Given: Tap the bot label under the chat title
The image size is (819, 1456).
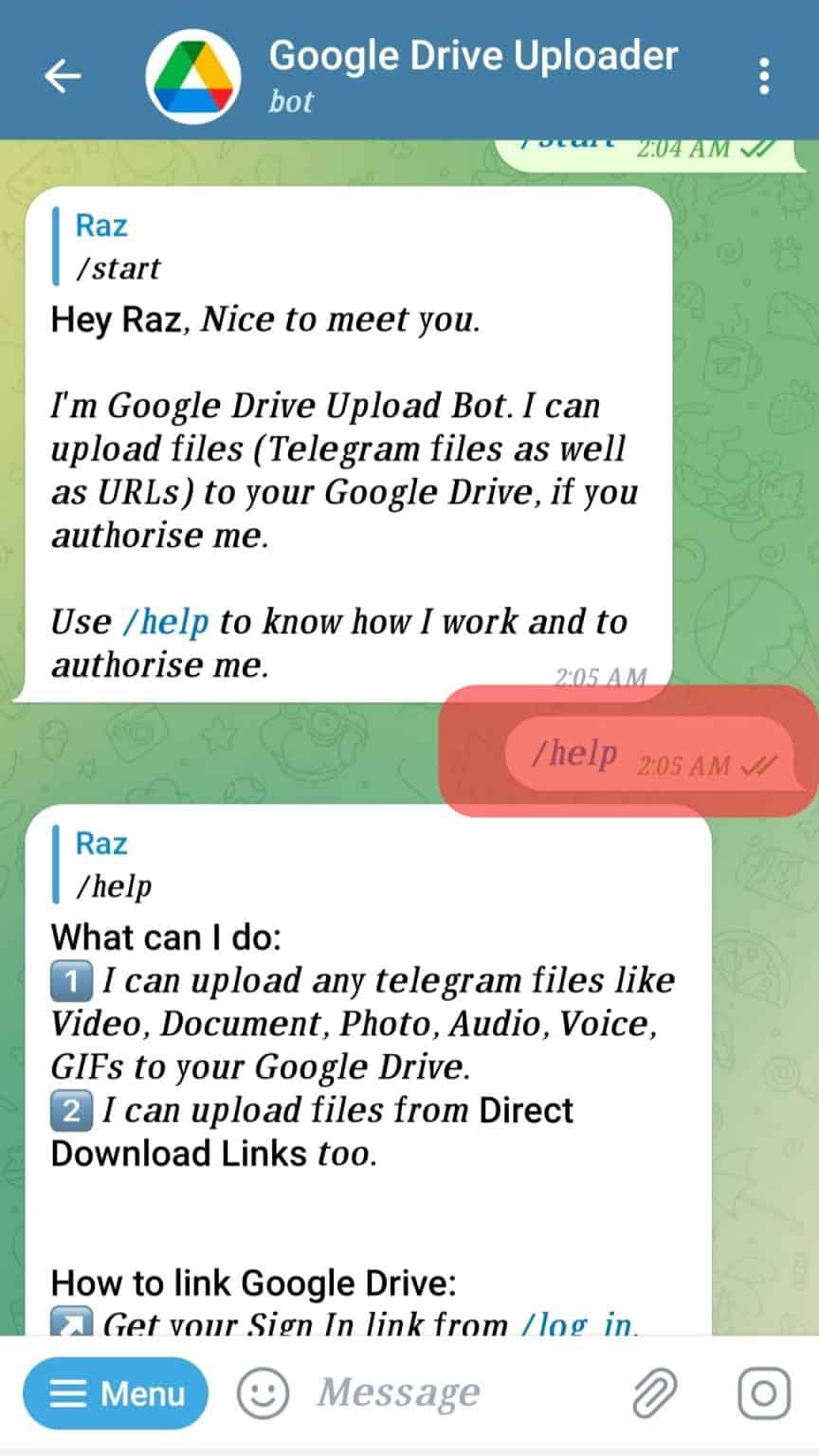Looking at the screenshot, I should tap(291, 100).
